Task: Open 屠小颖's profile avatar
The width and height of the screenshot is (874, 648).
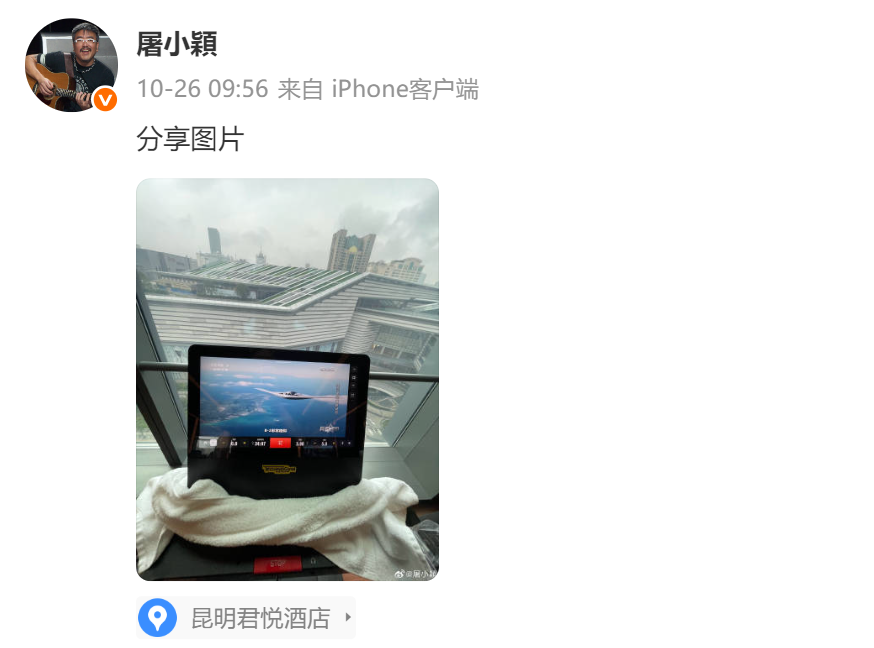Action: [70, 65]
